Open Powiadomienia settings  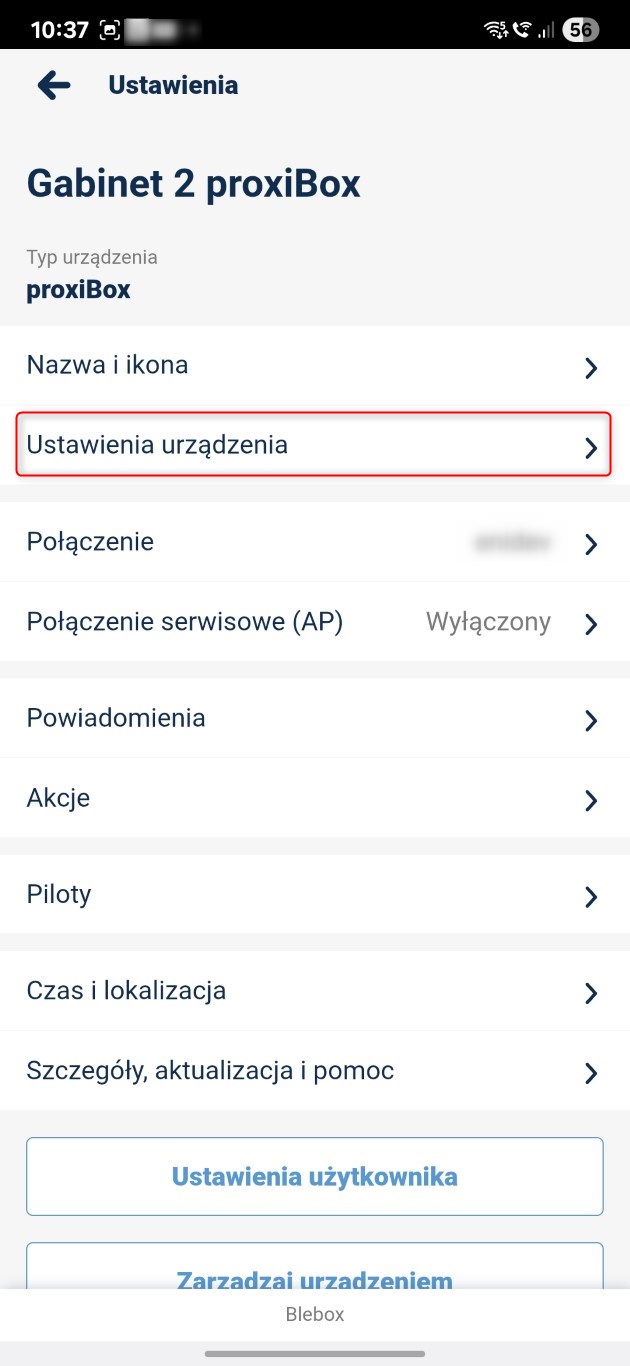pos(315,718)
